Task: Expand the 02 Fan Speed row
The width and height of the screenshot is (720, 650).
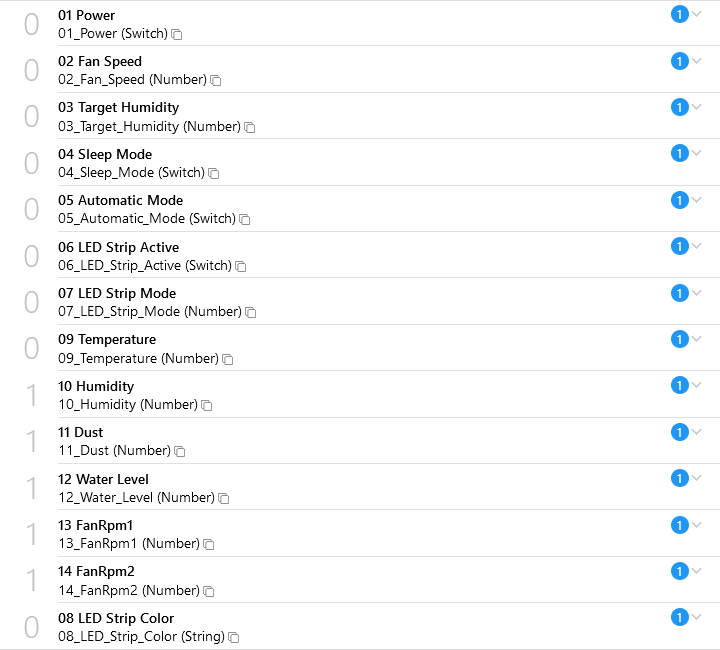Action: click(x=697, y=61)
